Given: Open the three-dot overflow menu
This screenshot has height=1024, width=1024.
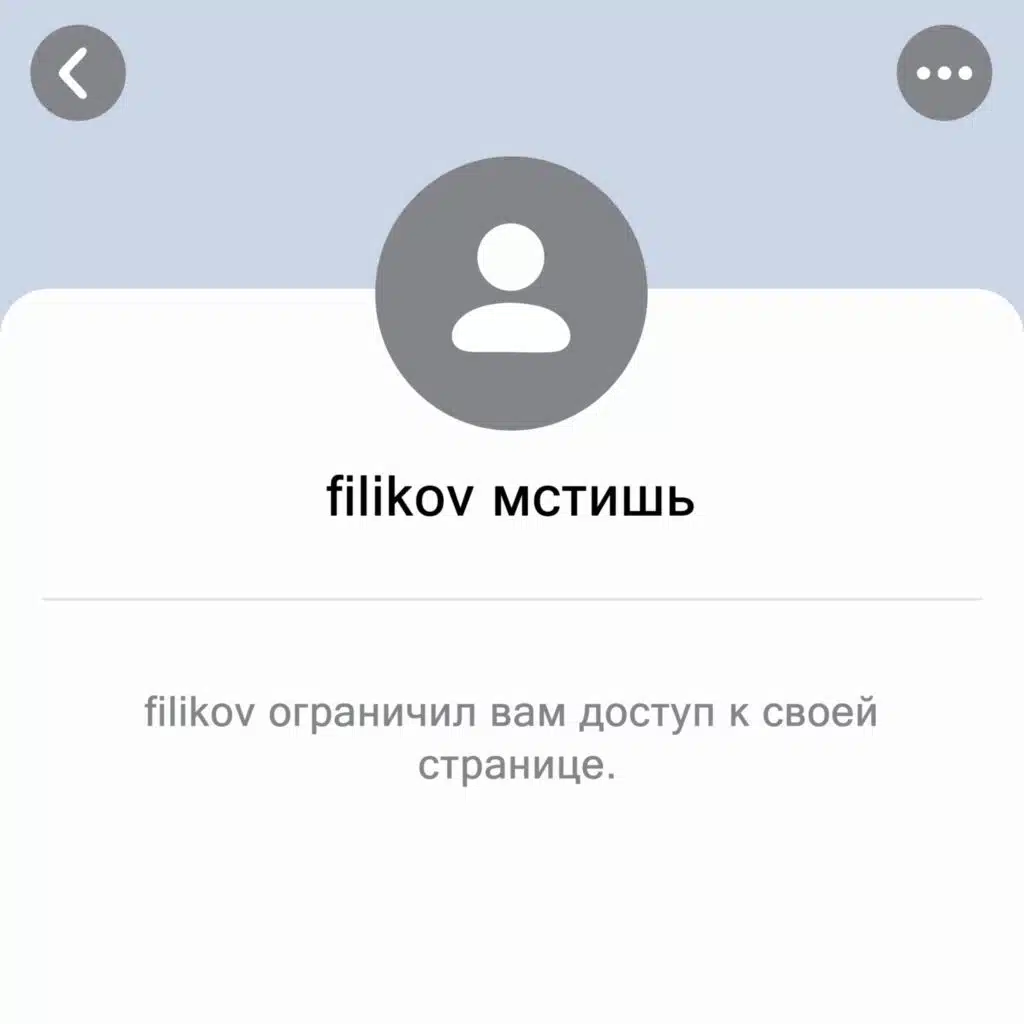Looking at the screenshot, I should [x=944, y=74].
